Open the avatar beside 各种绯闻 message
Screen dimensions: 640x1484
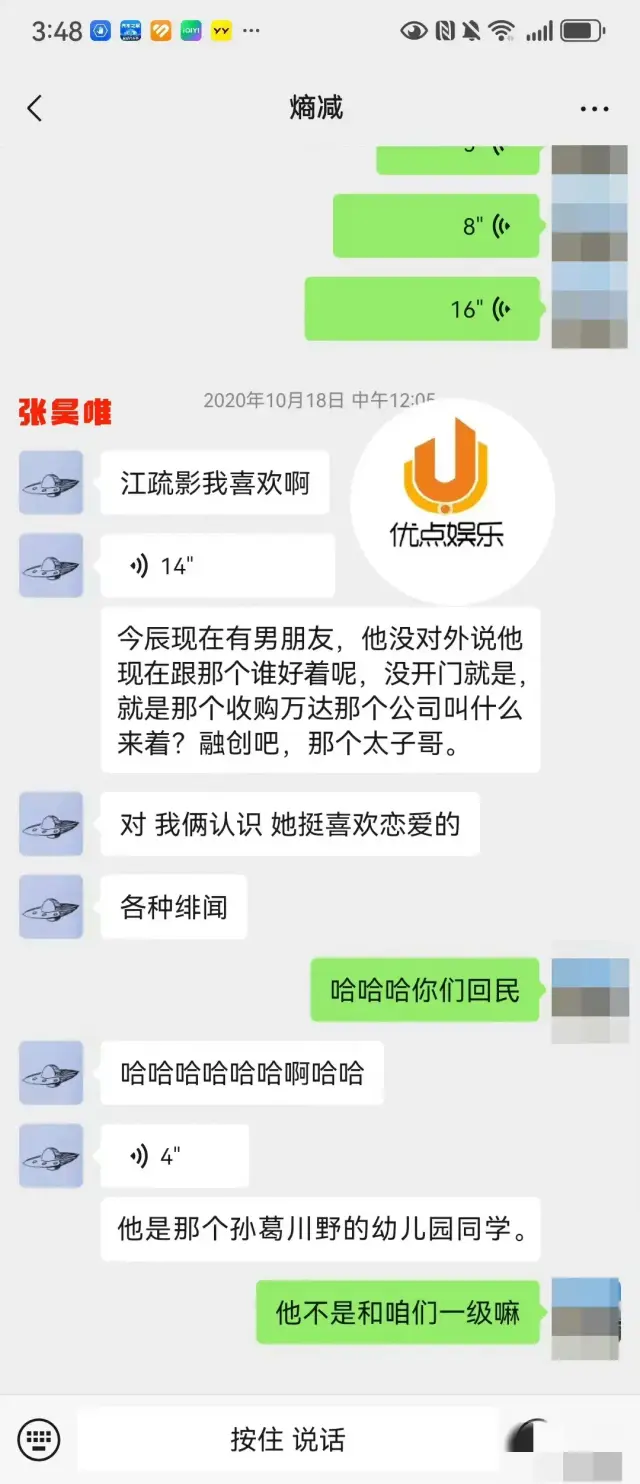tap(51, 907)
